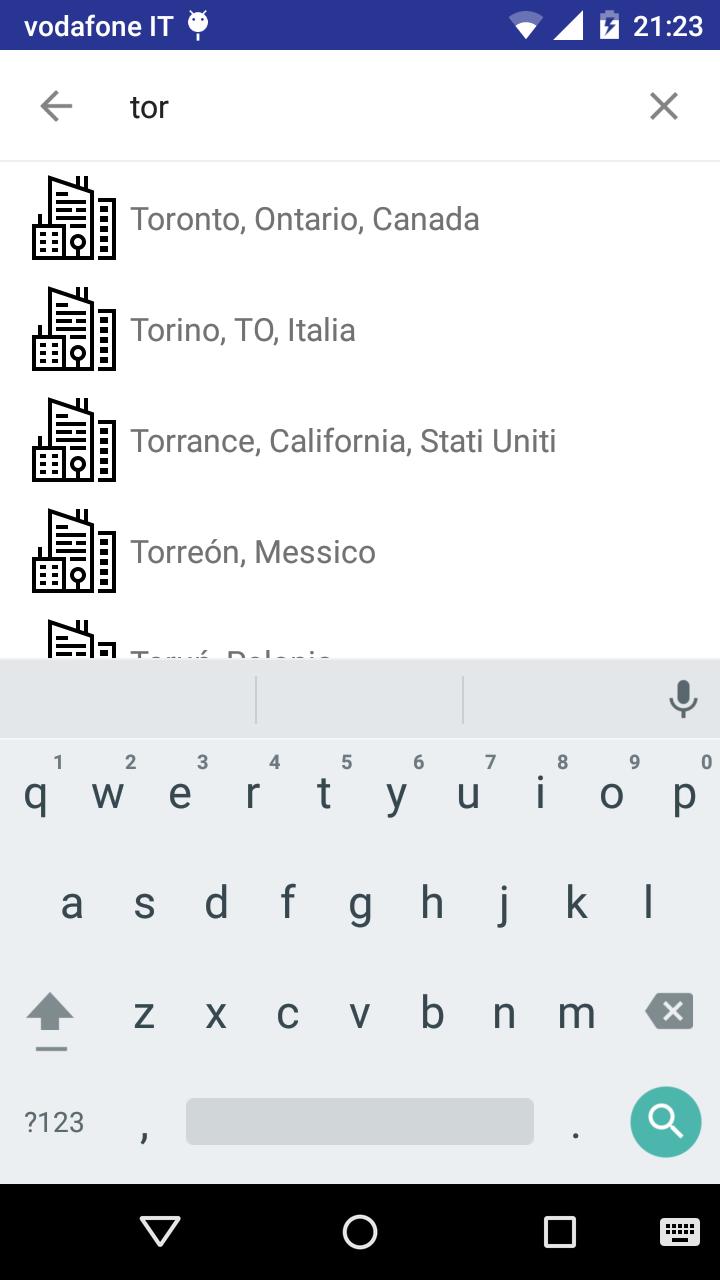This screenshot has width=720, height=1280.
Task: Tap the keyboard selector icon in navigation bar
Action: [679, 1232]
